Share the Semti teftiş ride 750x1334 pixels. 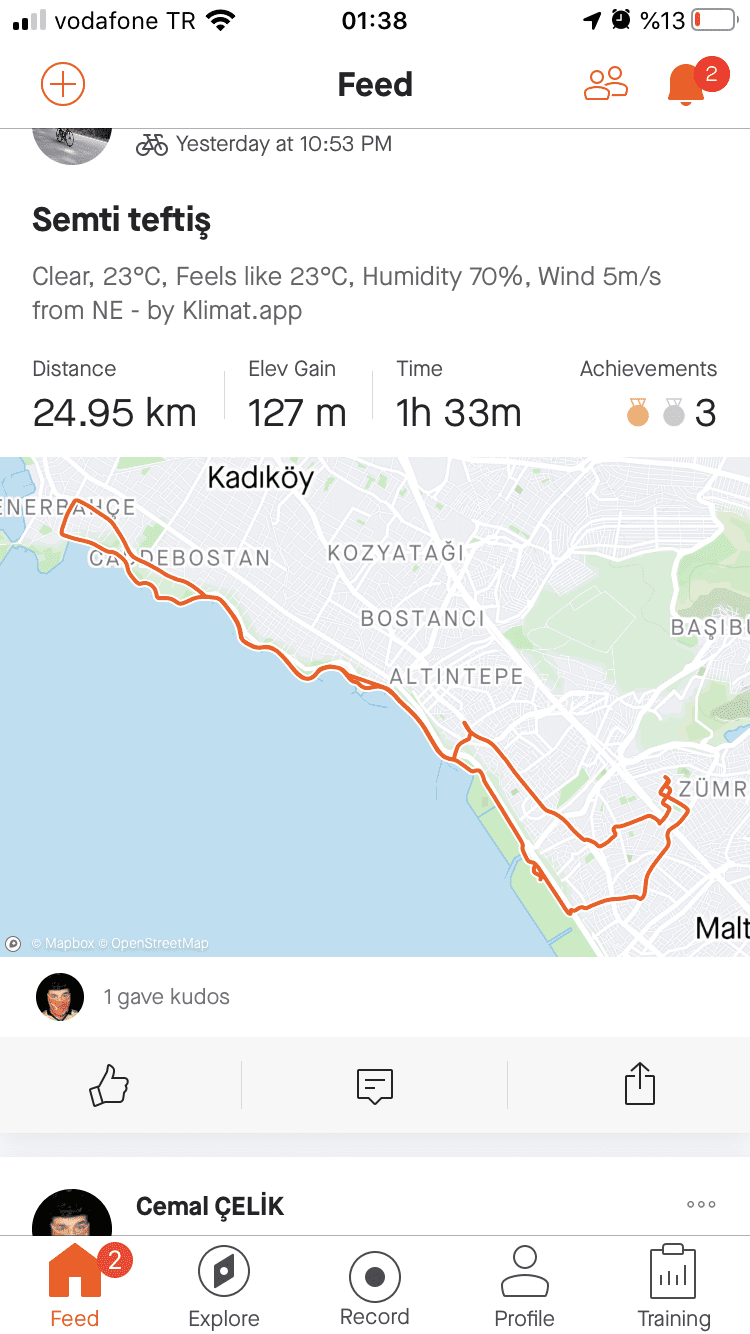pos(639,1085)
